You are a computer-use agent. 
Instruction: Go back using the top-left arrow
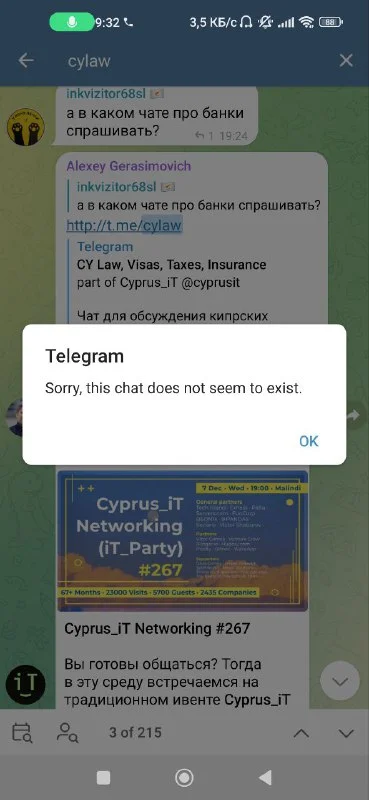coord(26,61)
